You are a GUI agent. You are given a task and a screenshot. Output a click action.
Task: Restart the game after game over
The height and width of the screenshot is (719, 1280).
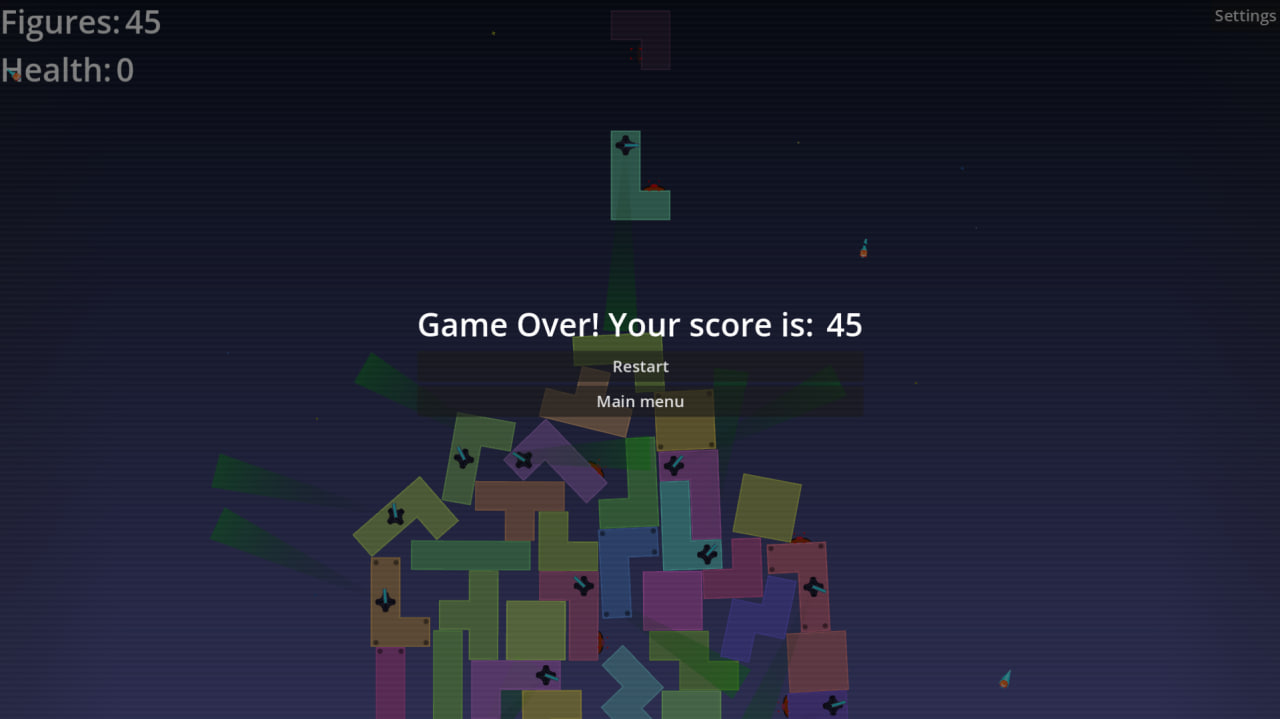[x=640, y=367]
